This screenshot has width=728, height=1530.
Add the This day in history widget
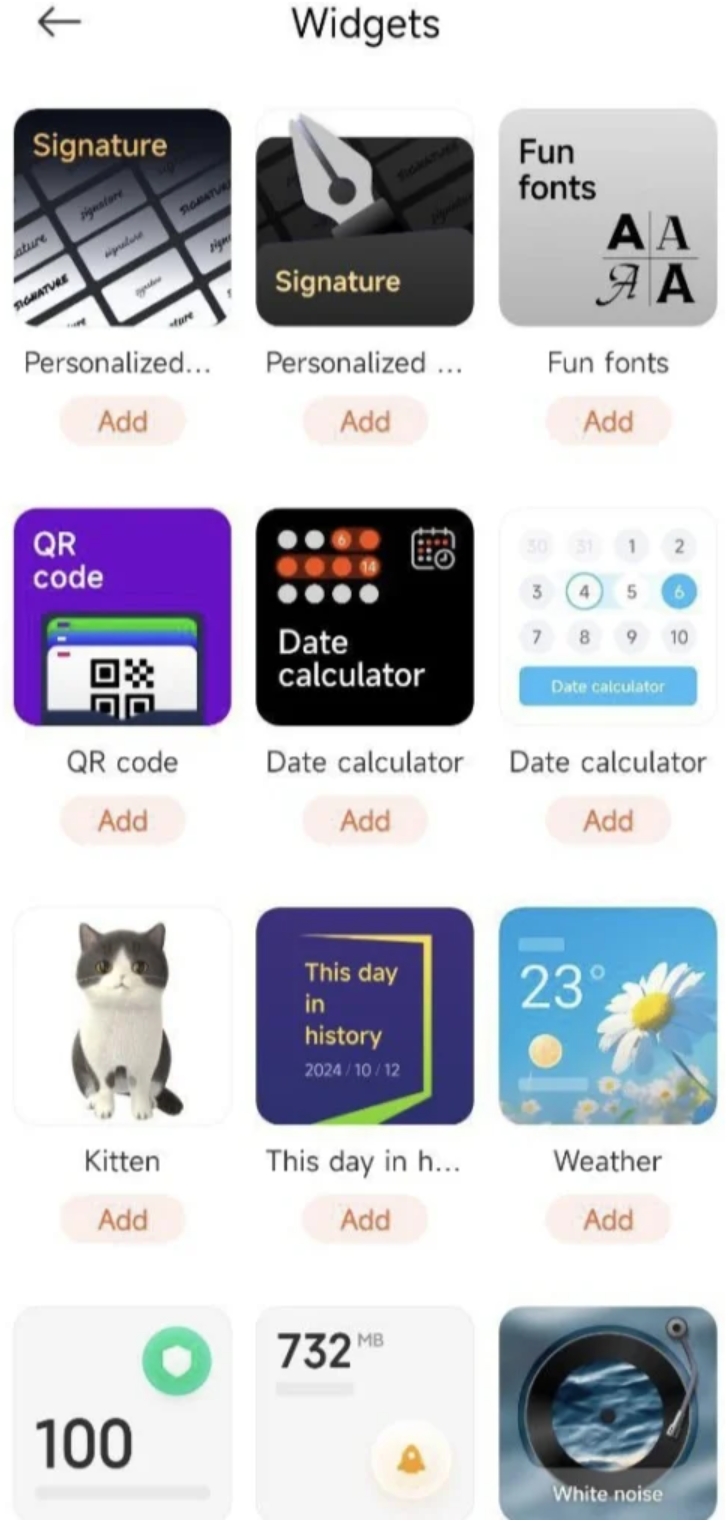[x=364, y=1219]
